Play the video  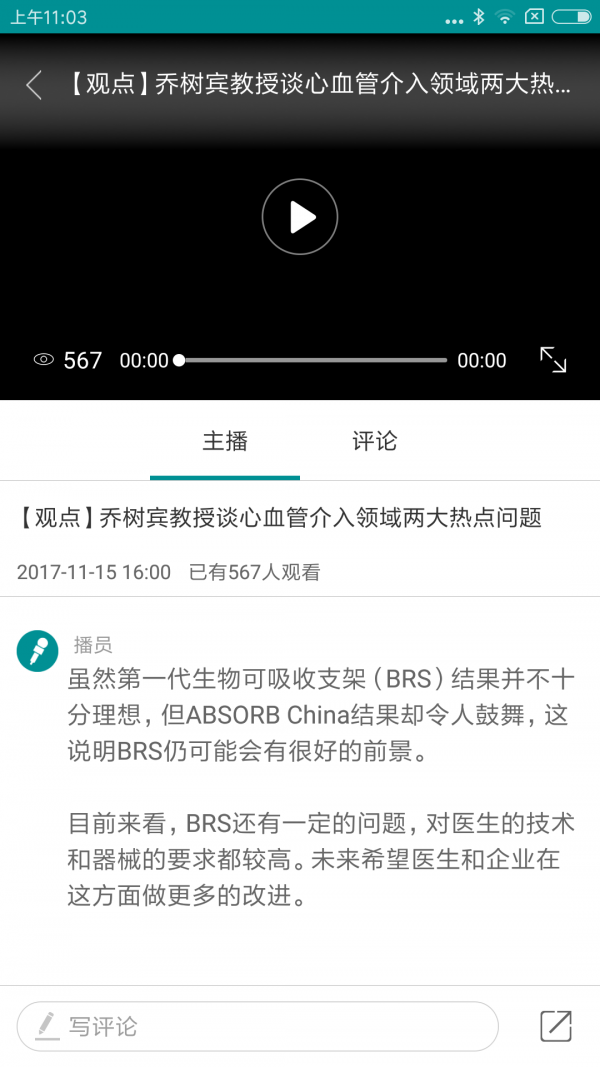300,217
